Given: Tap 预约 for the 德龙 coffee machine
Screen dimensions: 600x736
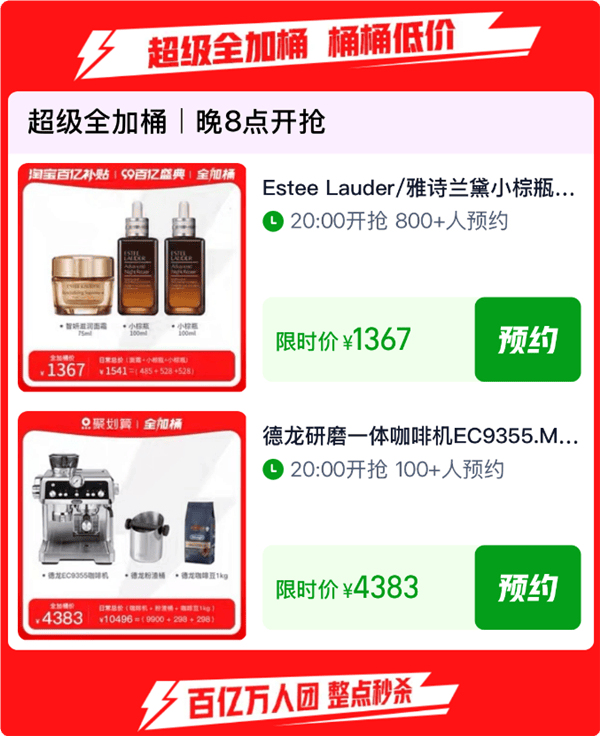Looking at the screenshot, I should pos(527,587).
